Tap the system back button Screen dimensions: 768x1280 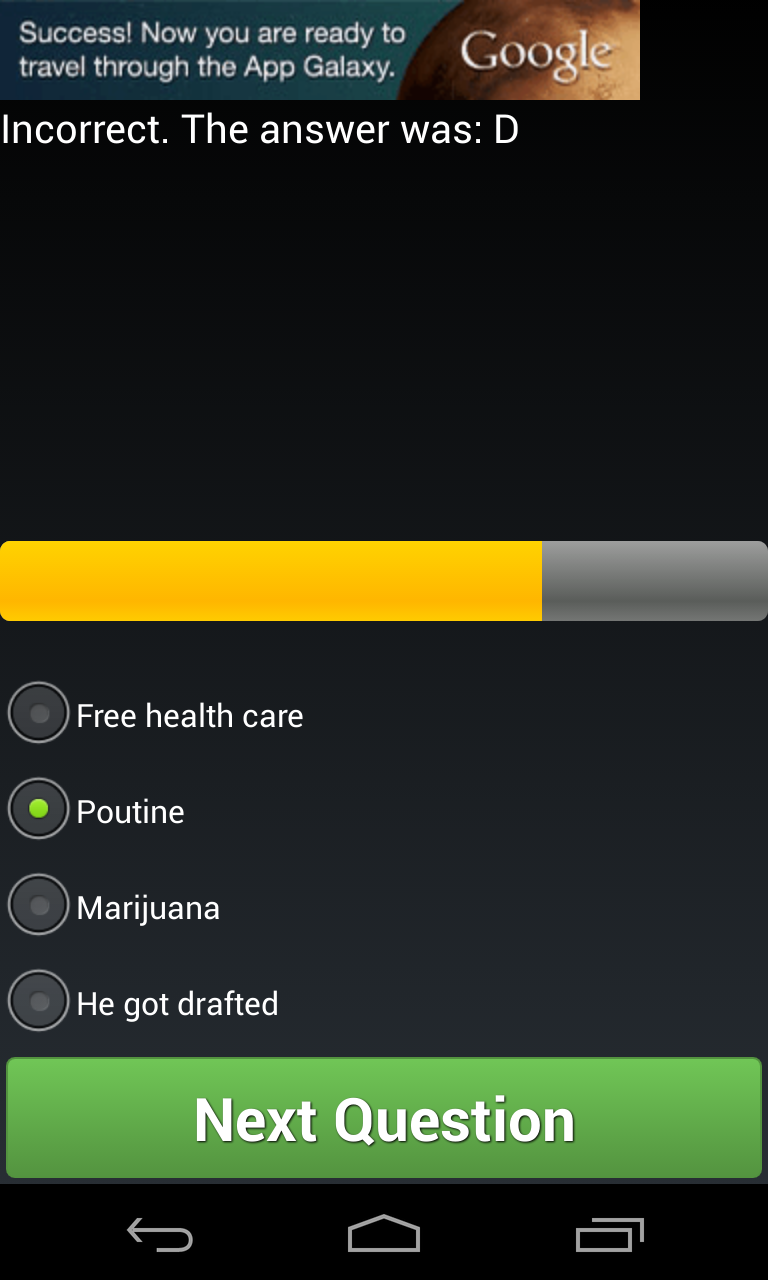pyautogui.click(x=160, y=1235)
